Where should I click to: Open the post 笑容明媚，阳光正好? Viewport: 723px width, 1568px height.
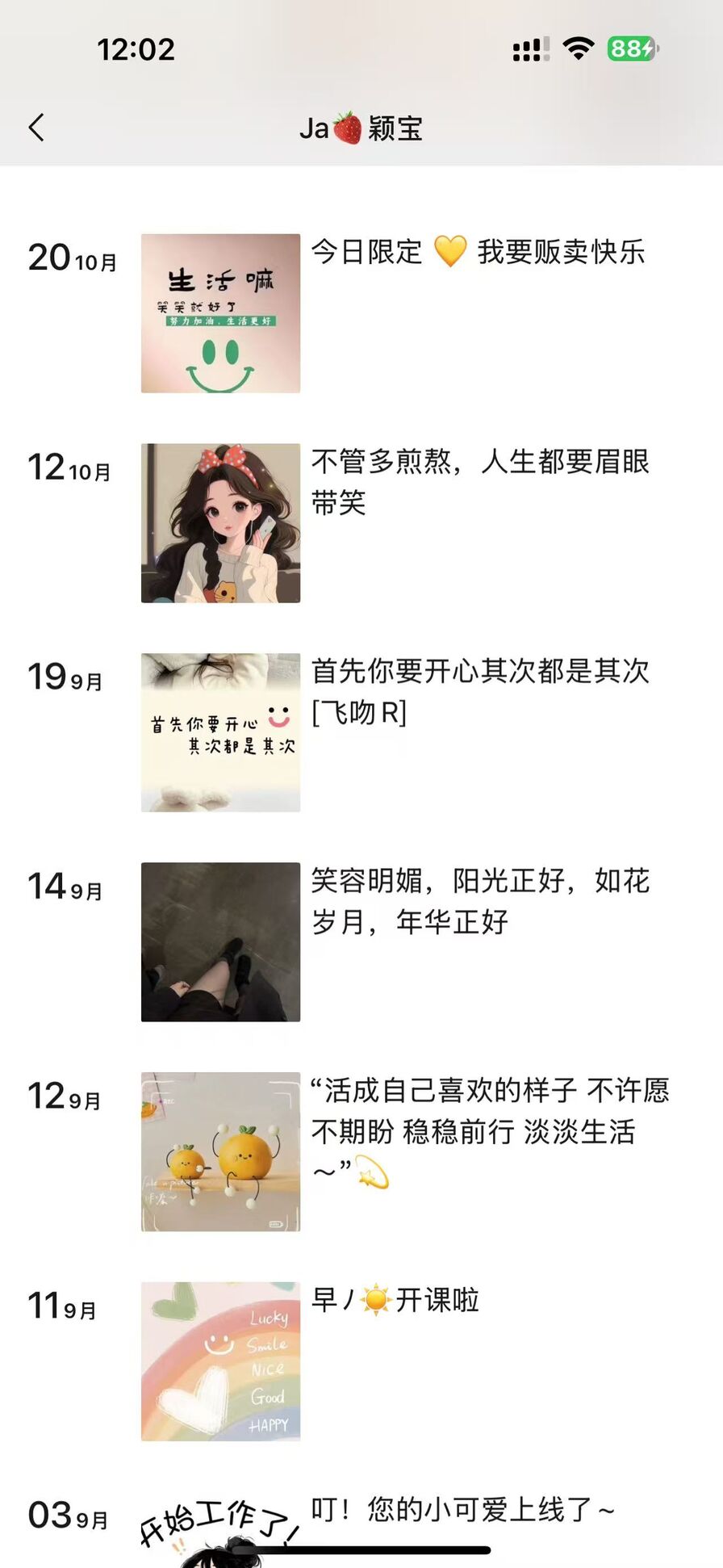coord(480,901)
